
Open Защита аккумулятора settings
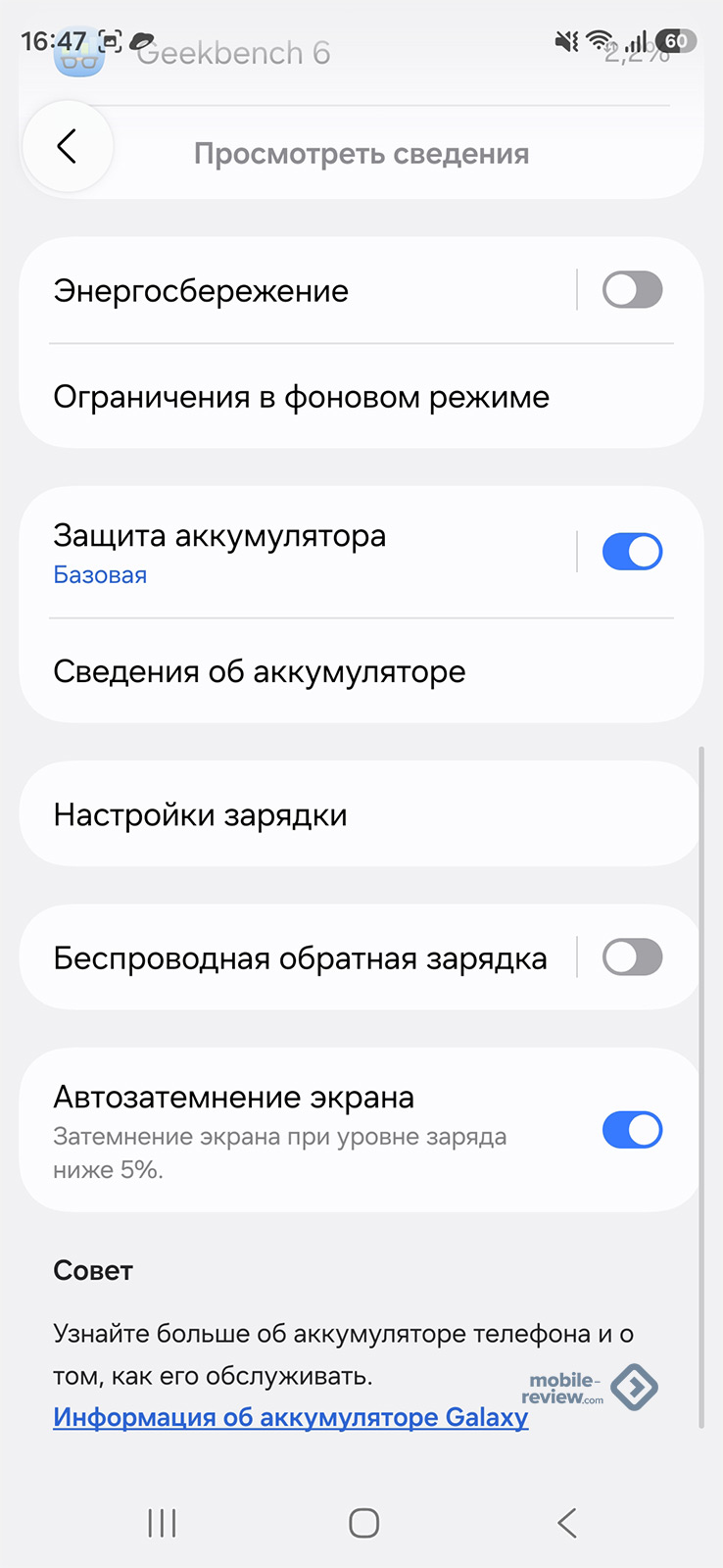294,553
